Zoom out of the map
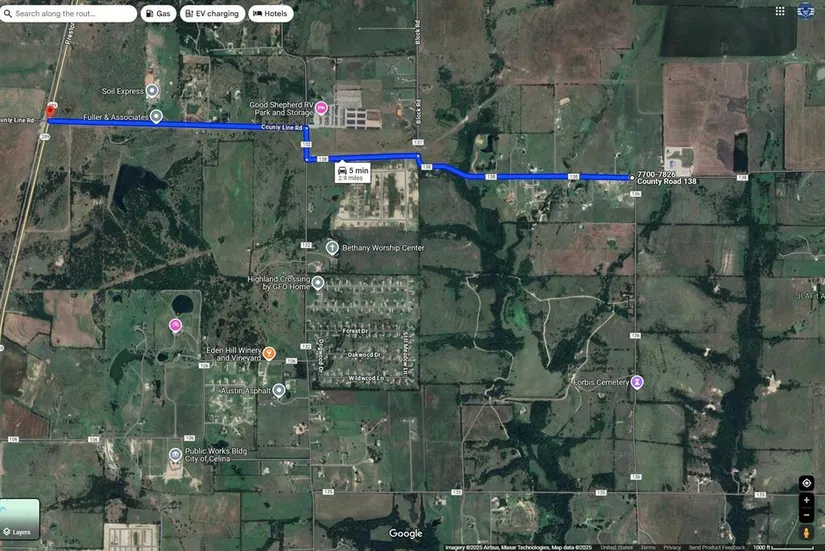Screen dimensions: 825x551 [806, 516]
